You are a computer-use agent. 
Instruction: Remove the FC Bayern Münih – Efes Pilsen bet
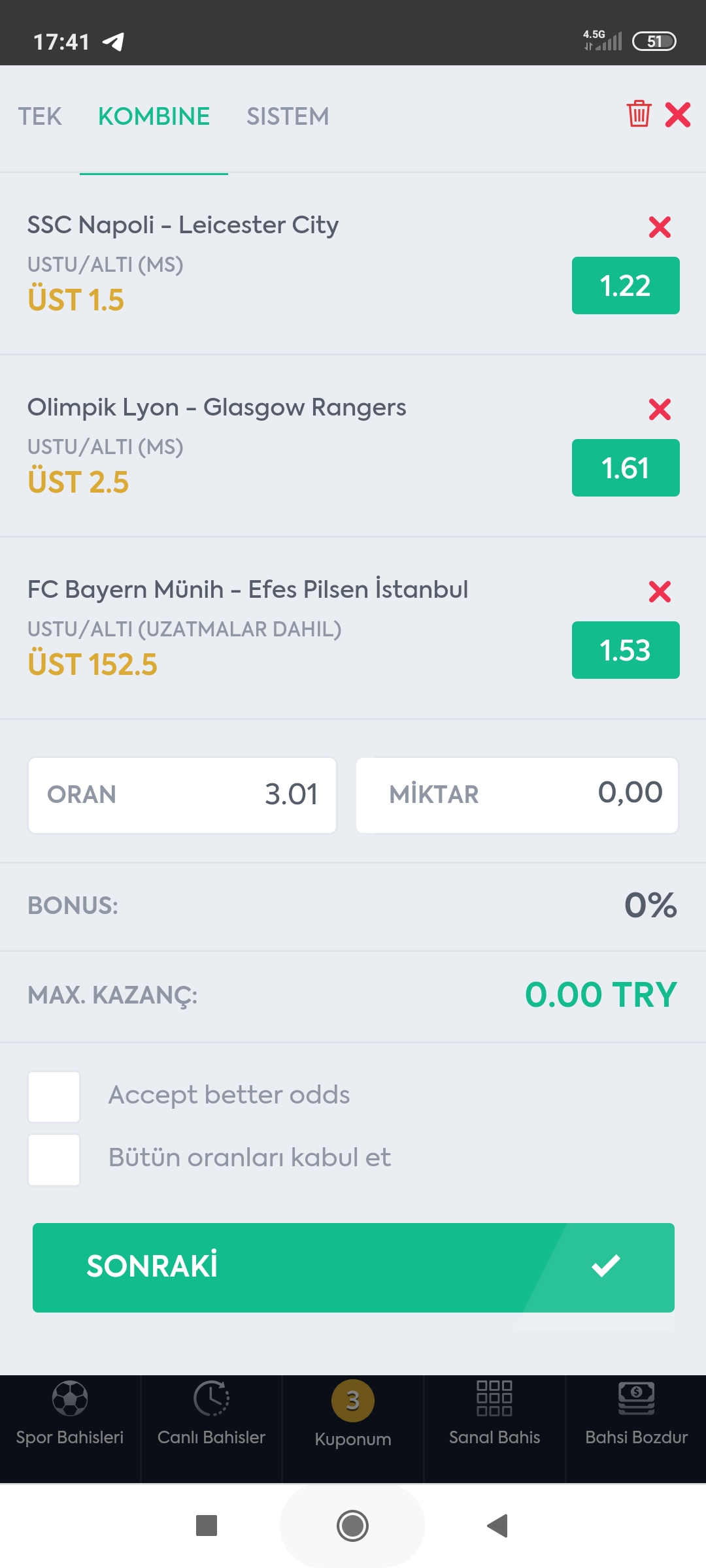(x=660, y=592)
